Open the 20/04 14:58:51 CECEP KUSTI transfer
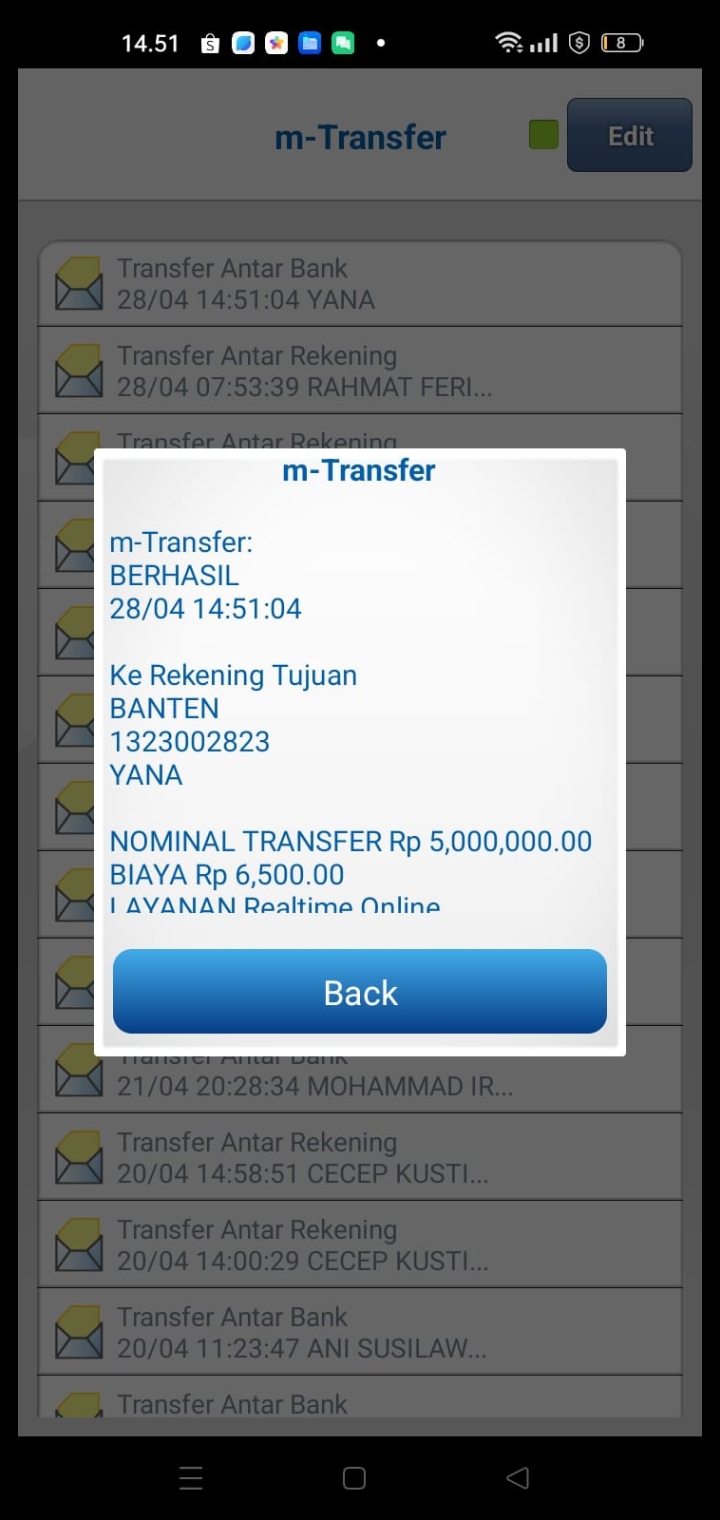Screen dimensions: 720x1520 pyautogui.click(x=360, y=1157)
